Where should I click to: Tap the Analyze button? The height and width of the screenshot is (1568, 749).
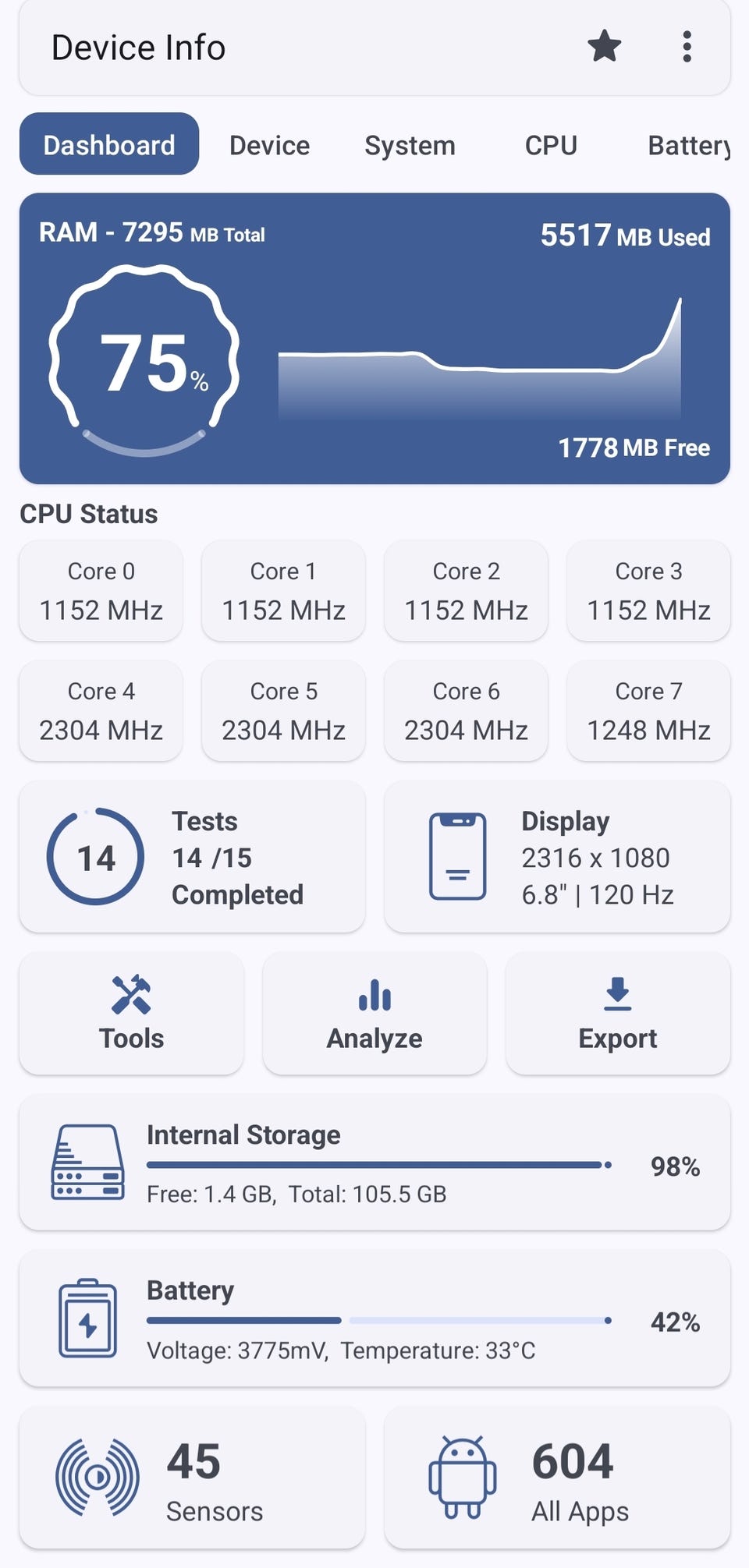374,1013
